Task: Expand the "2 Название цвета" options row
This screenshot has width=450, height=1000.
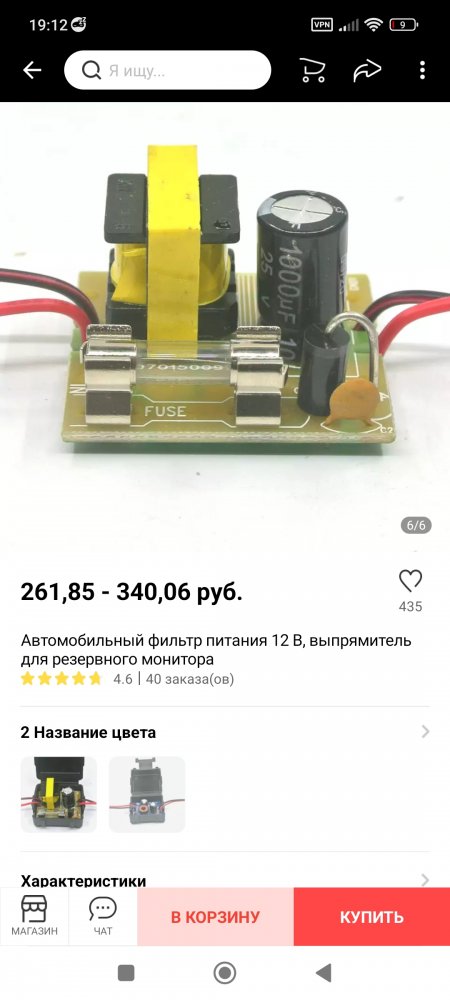Action: 225,732
